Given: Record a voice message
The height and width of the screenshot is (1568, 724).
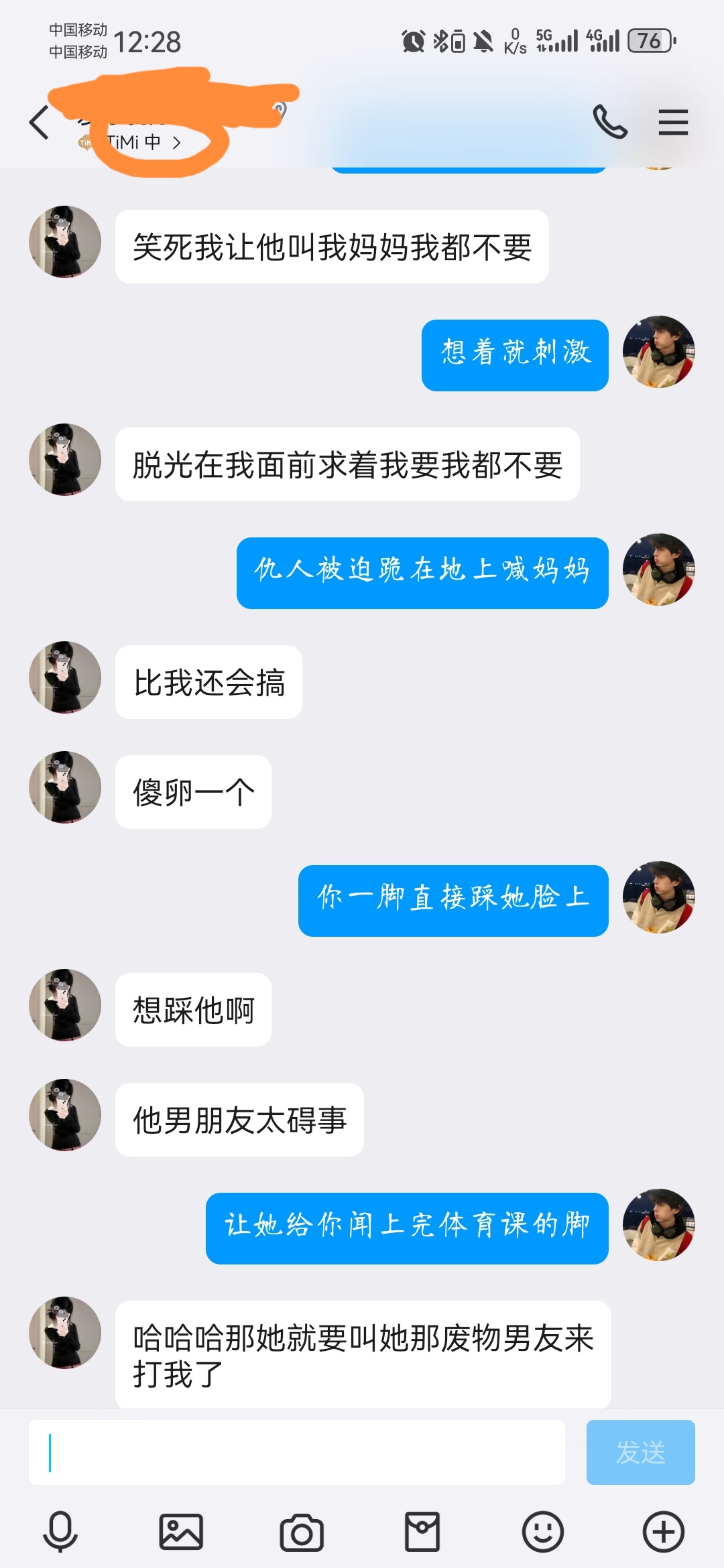Looking at the screenshot, I should pyautogui.click(x=60, y=1532).
